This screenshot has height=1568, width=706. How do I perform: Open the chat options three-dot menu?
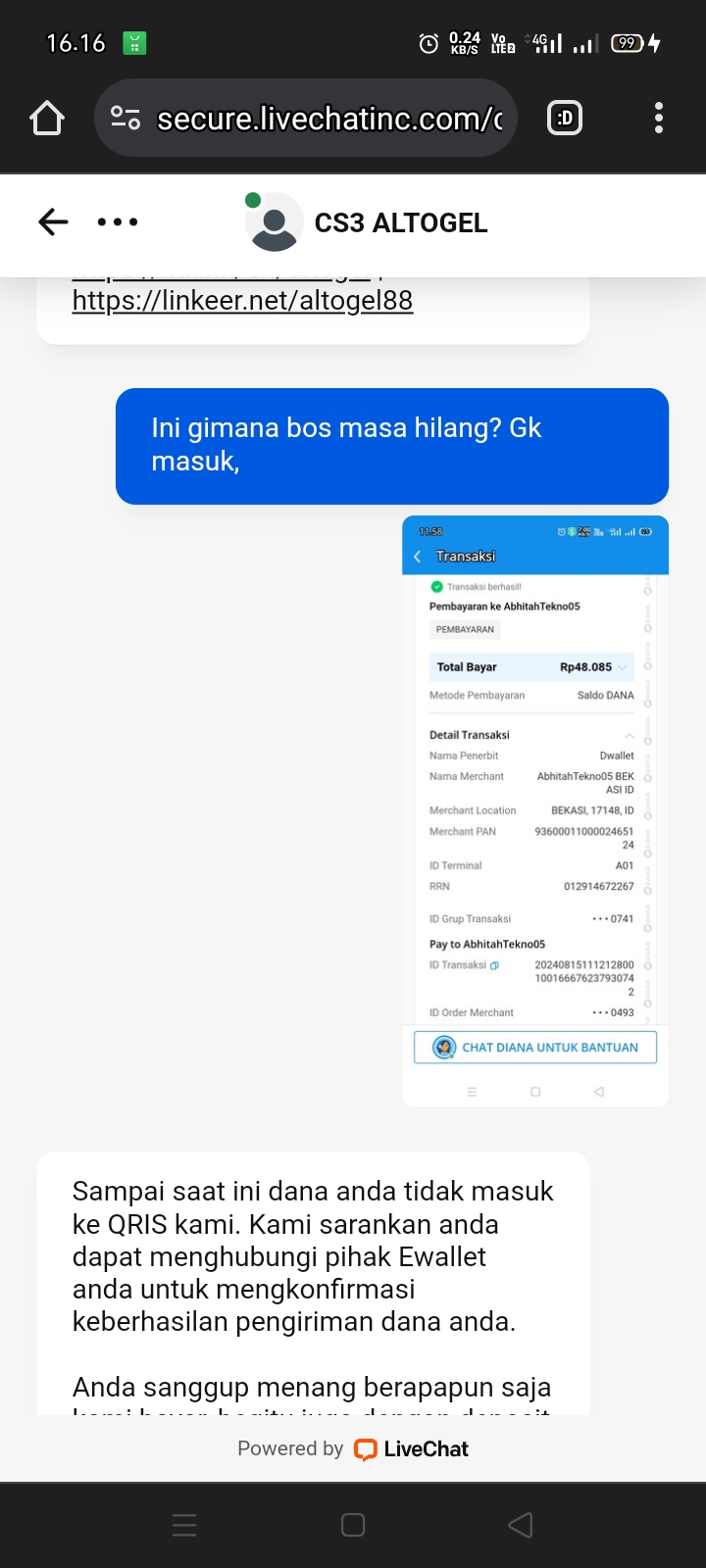click(118, 222)
